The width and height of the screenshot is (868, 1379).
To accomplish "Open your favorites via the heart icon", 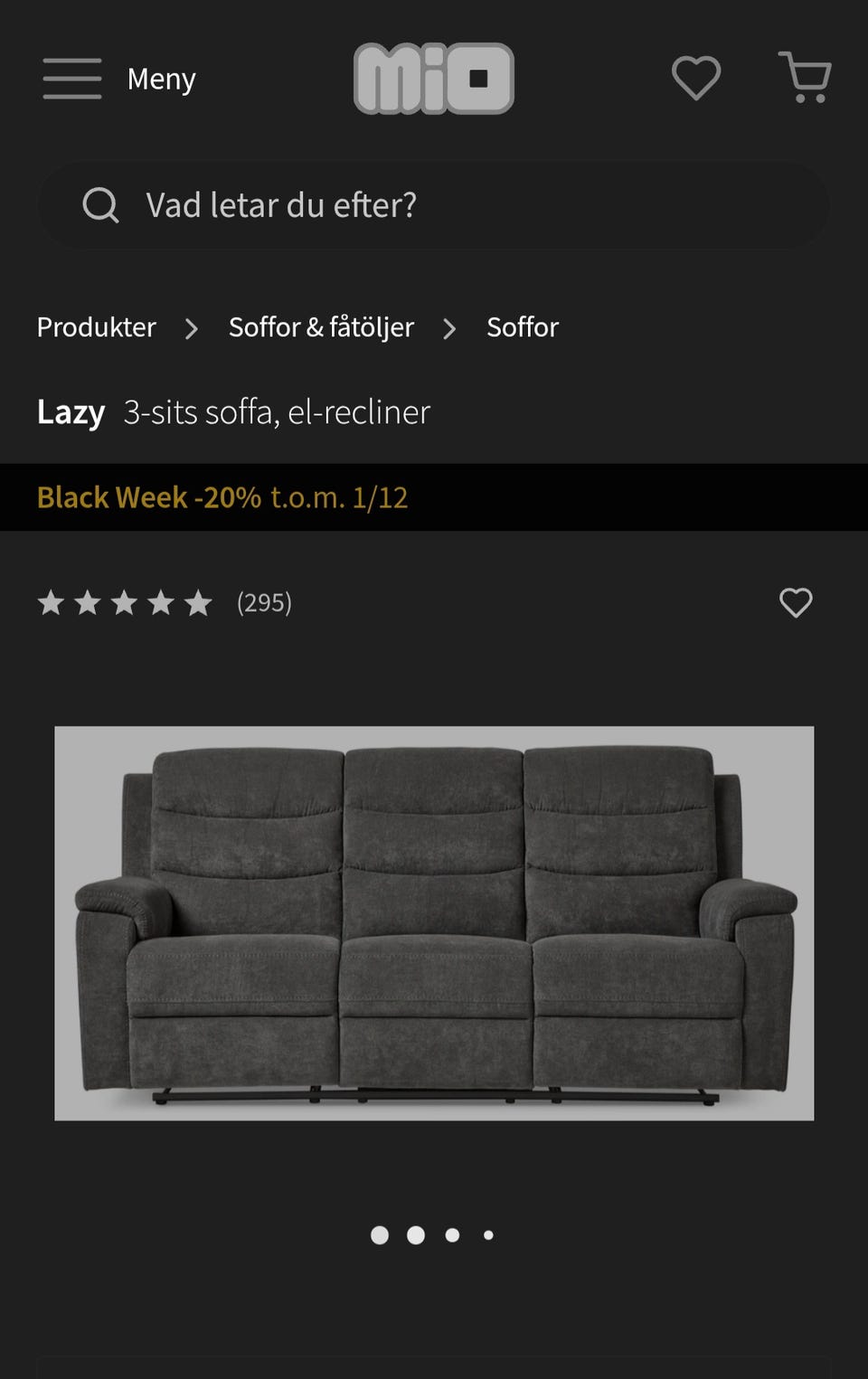I will (693, 78).
